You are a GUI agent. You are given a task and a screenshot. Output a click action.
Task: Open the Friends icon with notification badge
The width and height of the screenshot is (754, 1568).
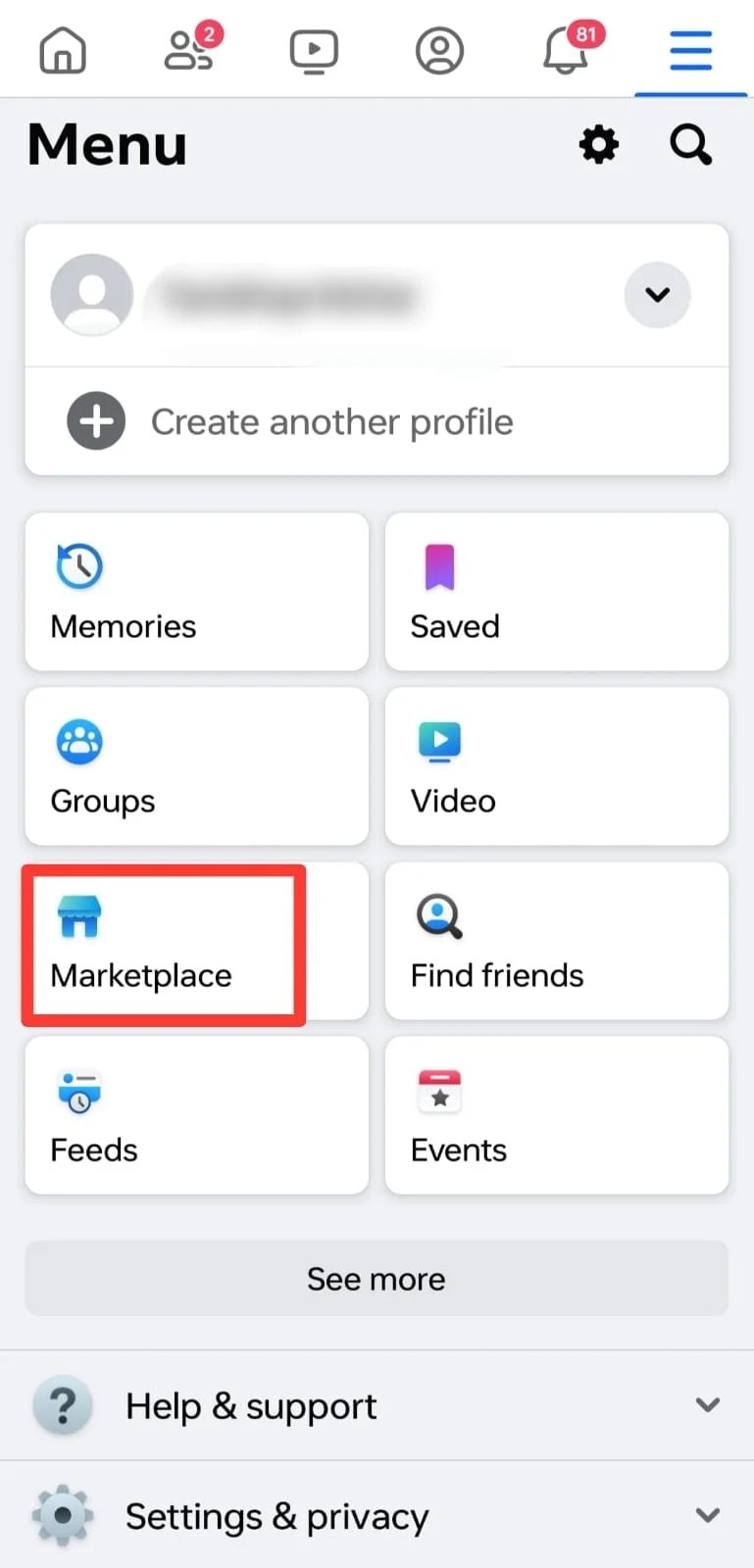click(188, 50)
